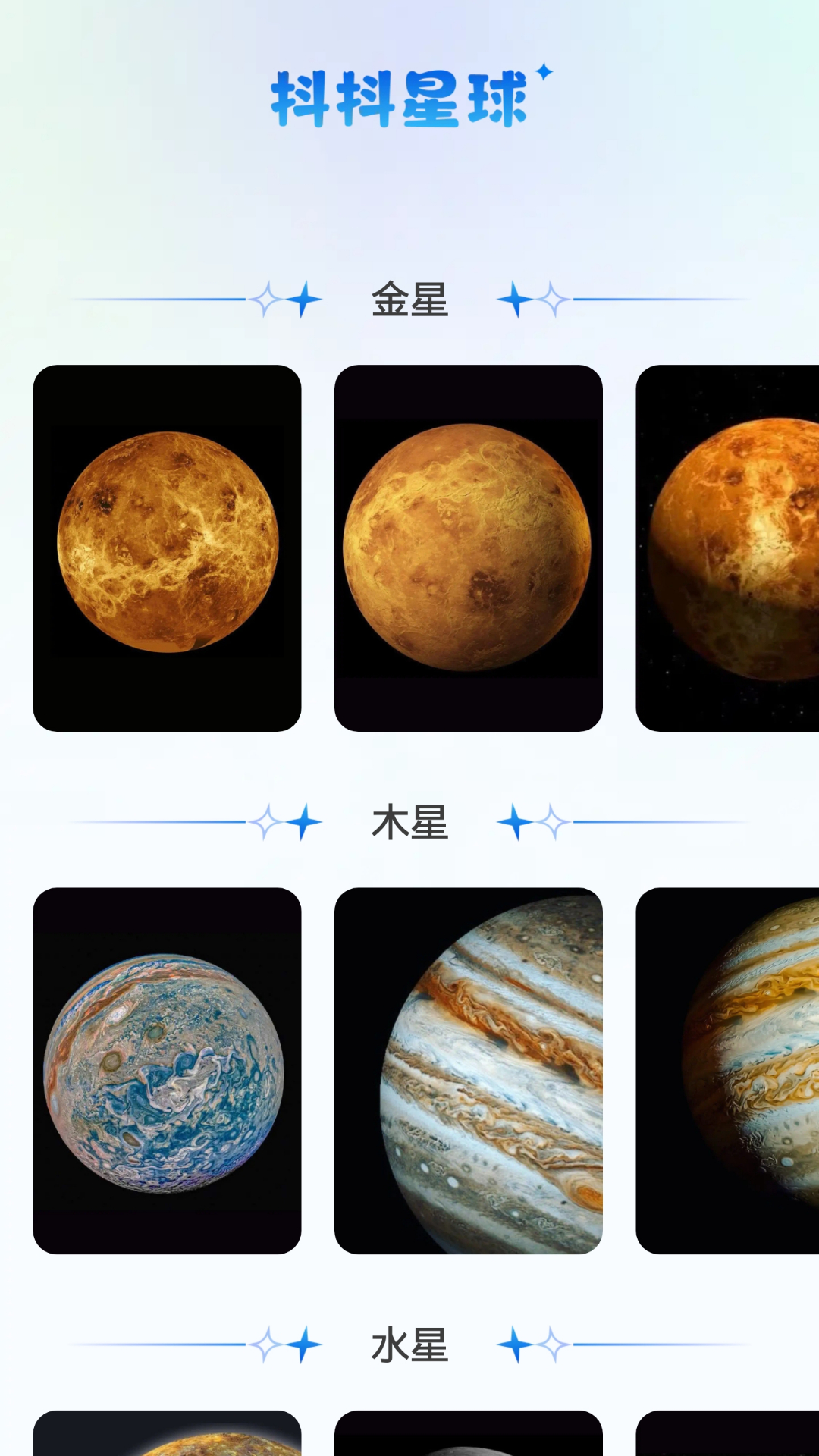Select the second Venus image in 金星 row
819x1456 pixels.
coord(468,548)
